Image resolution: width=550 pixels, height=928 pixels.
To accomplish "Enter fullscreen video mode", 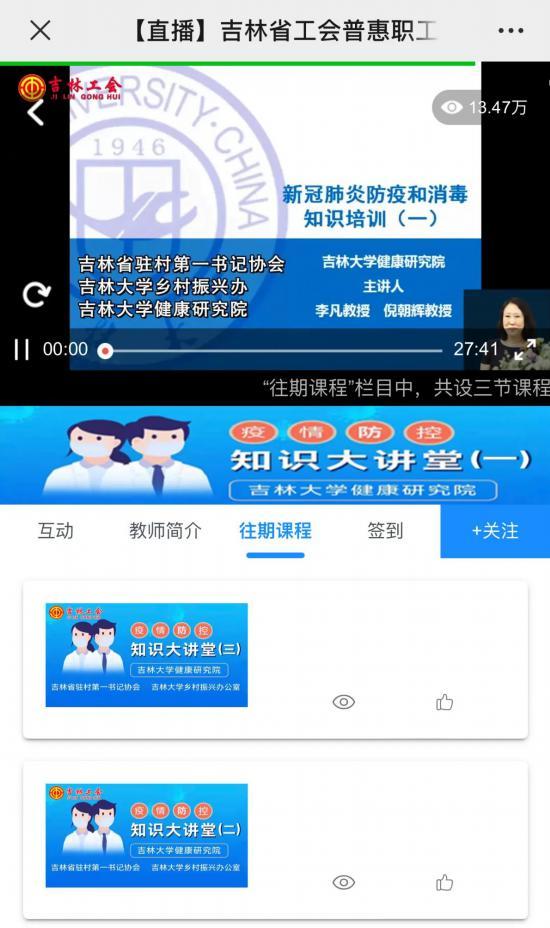I will click(x=525, y=350).
